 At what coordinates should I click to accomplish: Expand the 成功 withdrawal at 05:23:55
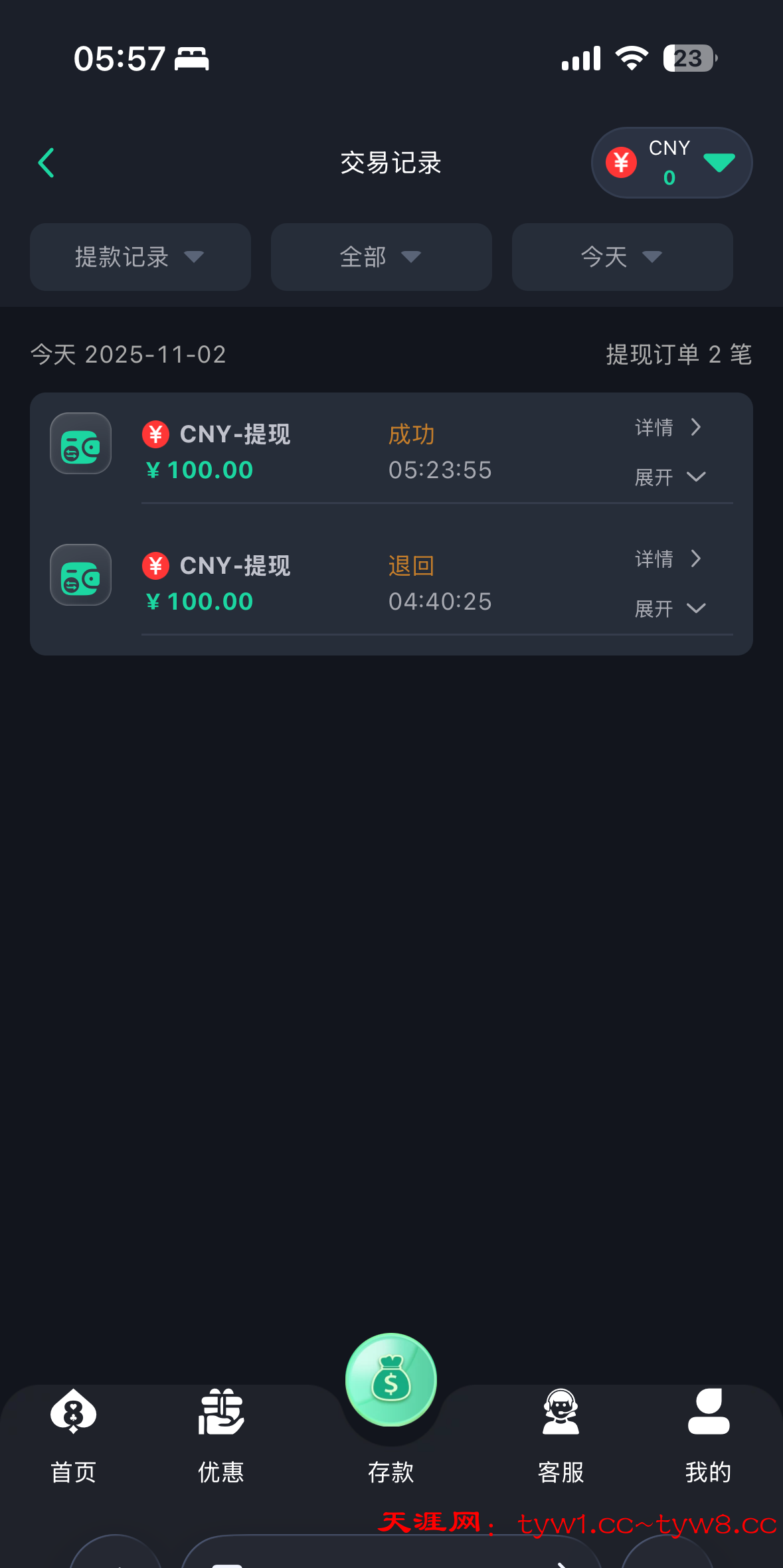pyautogui.click(x=669, y=477)
